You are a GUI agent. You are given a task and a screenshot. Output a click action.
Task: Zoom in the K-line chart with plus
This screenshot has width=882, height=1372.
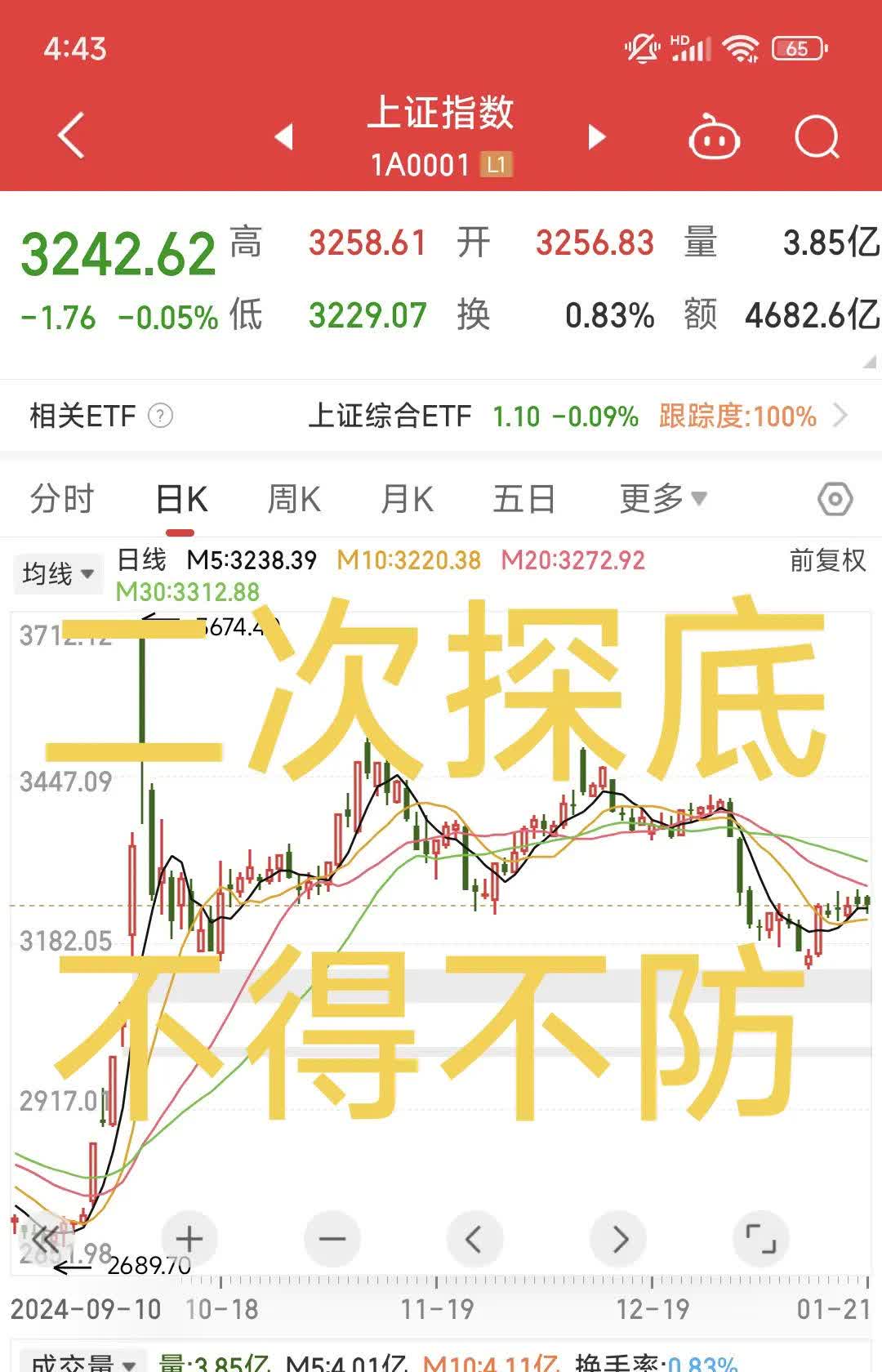click(x=189, y=1239)
